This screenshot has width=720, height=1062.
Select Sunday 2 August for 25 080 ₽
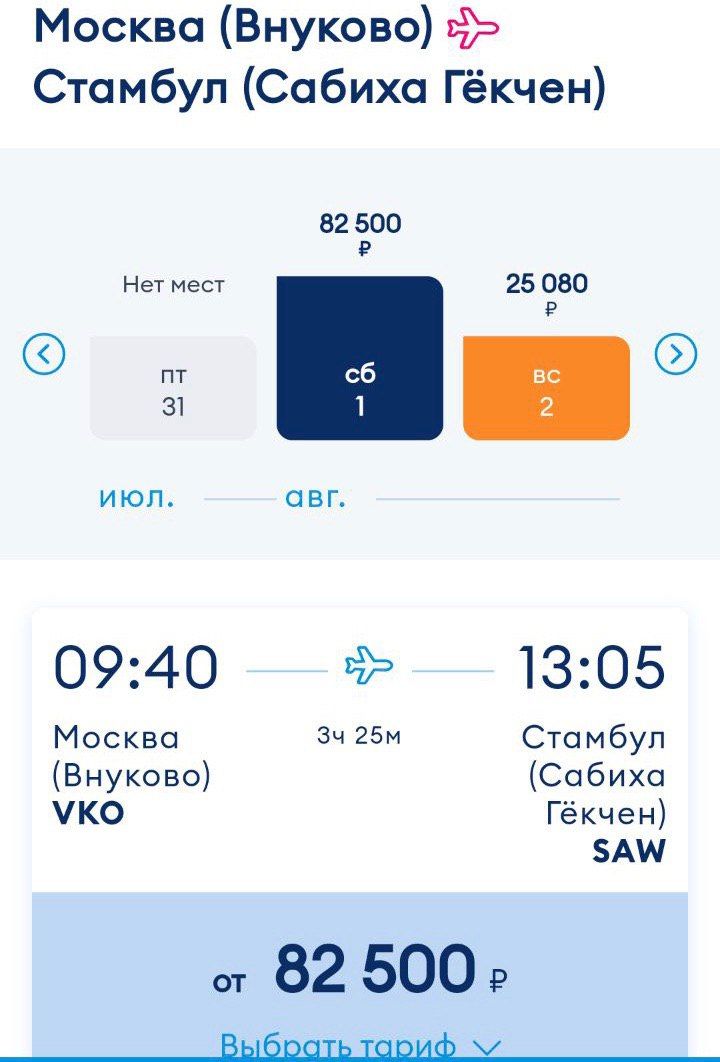[x=546, y=388]
